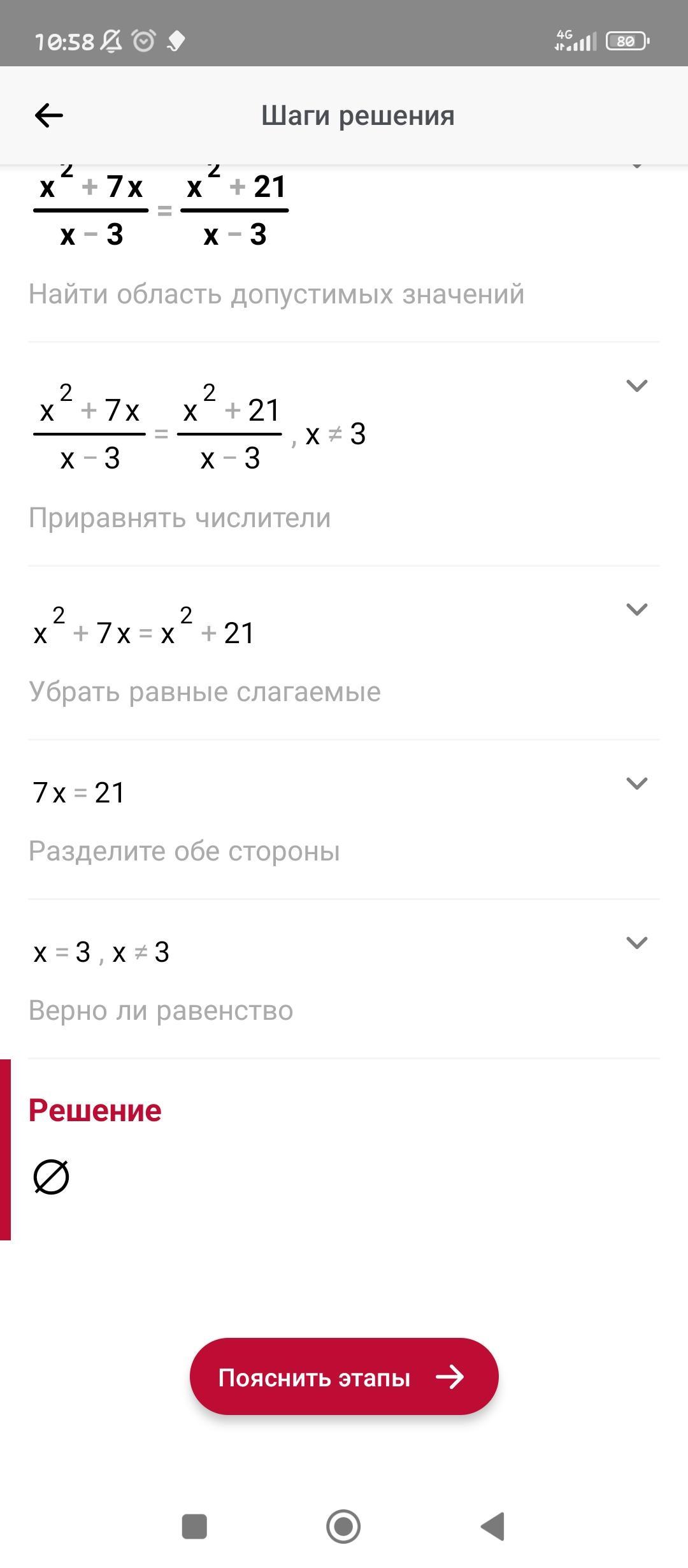Tap the 'Пояснить этапы' button
The width and height of the screenshot is (688, 1568).
[344, 1377]
